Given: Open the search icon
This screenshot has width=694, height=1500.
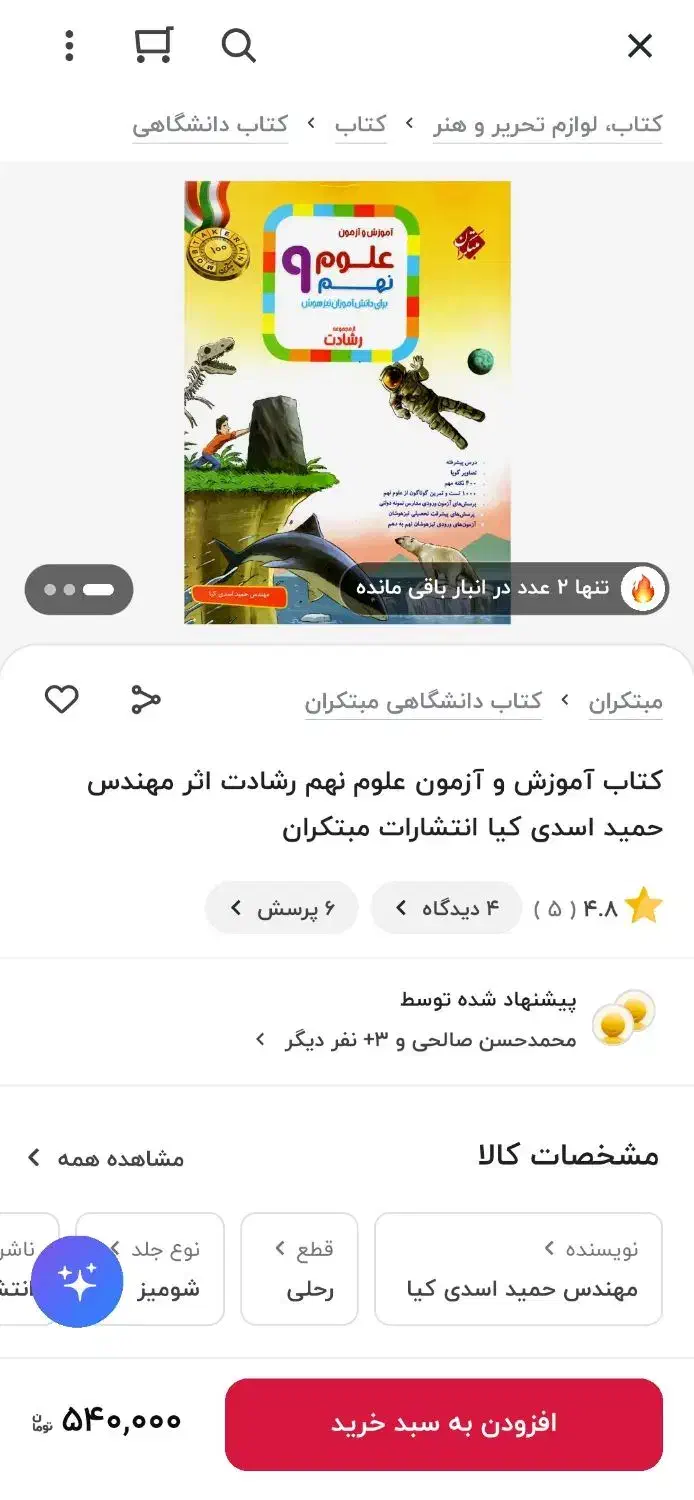Looking at the screenshot, I should (238, 46).
